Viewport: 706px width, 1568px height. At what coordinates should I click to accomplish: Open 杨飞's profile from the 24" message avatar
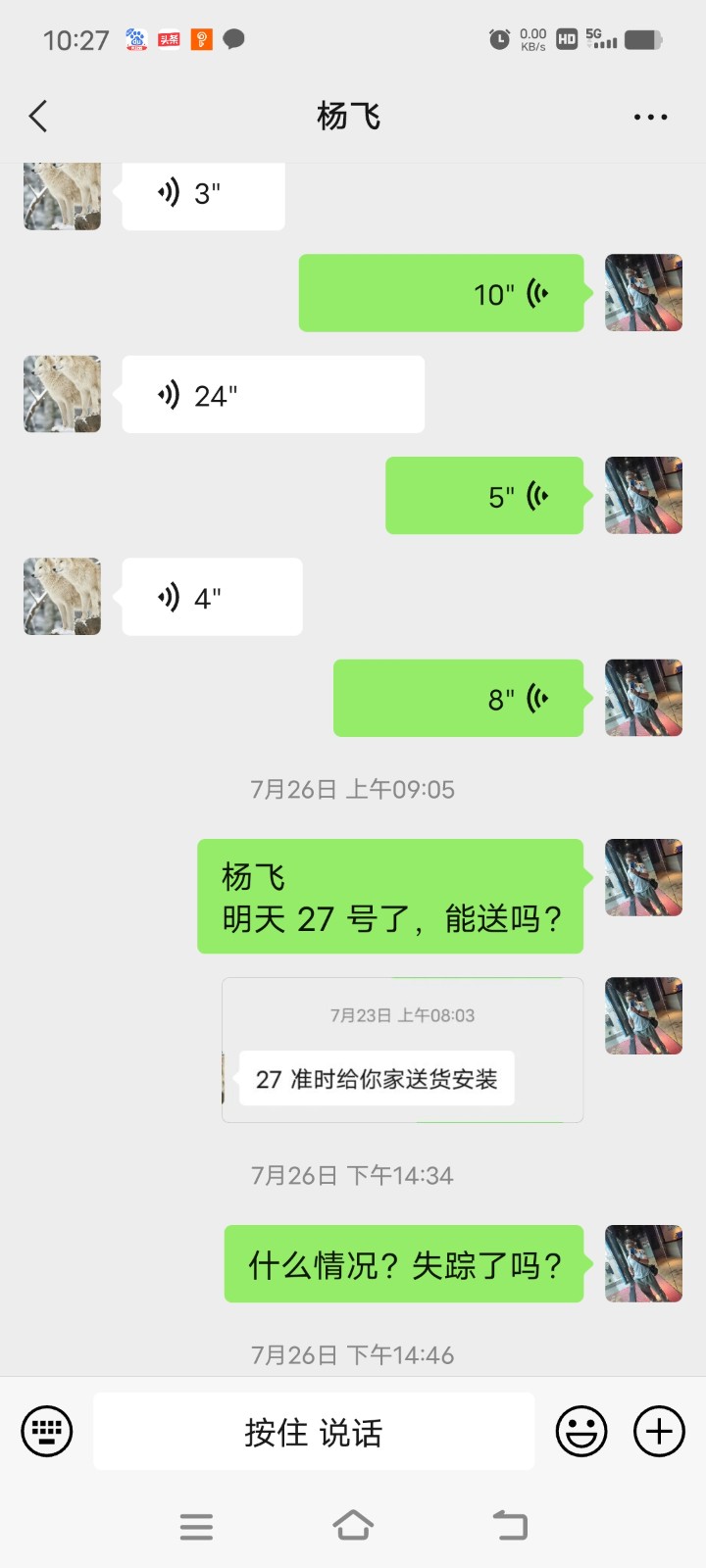[62, 394]
